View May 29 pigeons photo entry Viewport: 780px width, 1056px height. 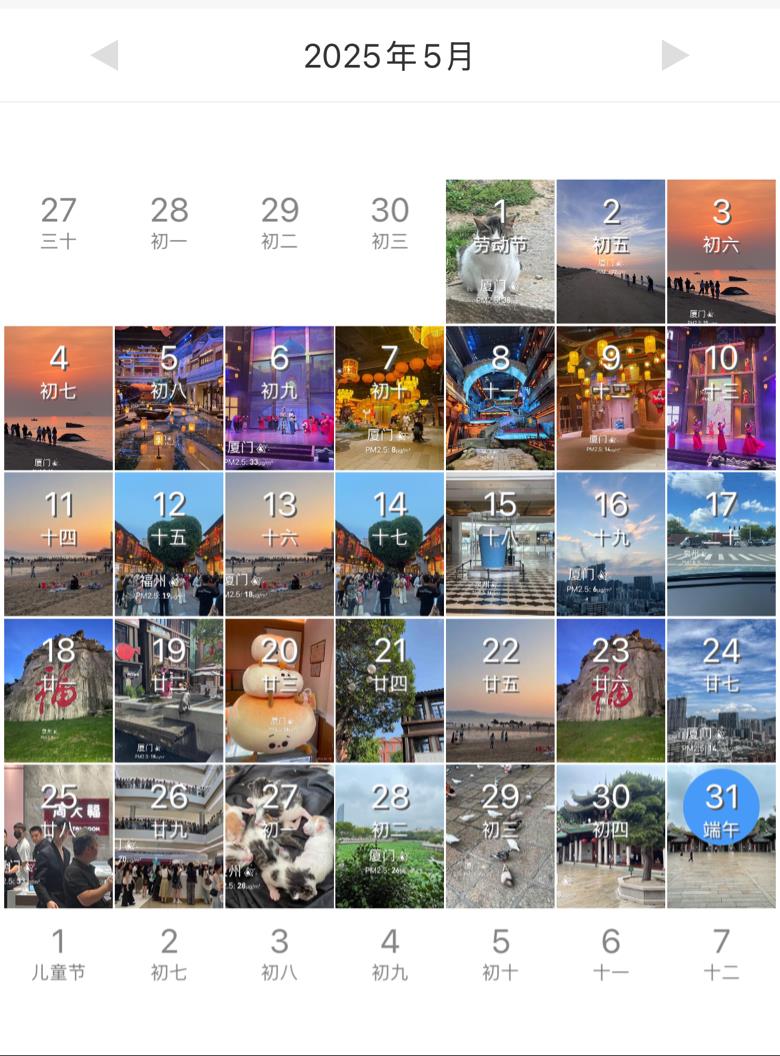point(500,836)
